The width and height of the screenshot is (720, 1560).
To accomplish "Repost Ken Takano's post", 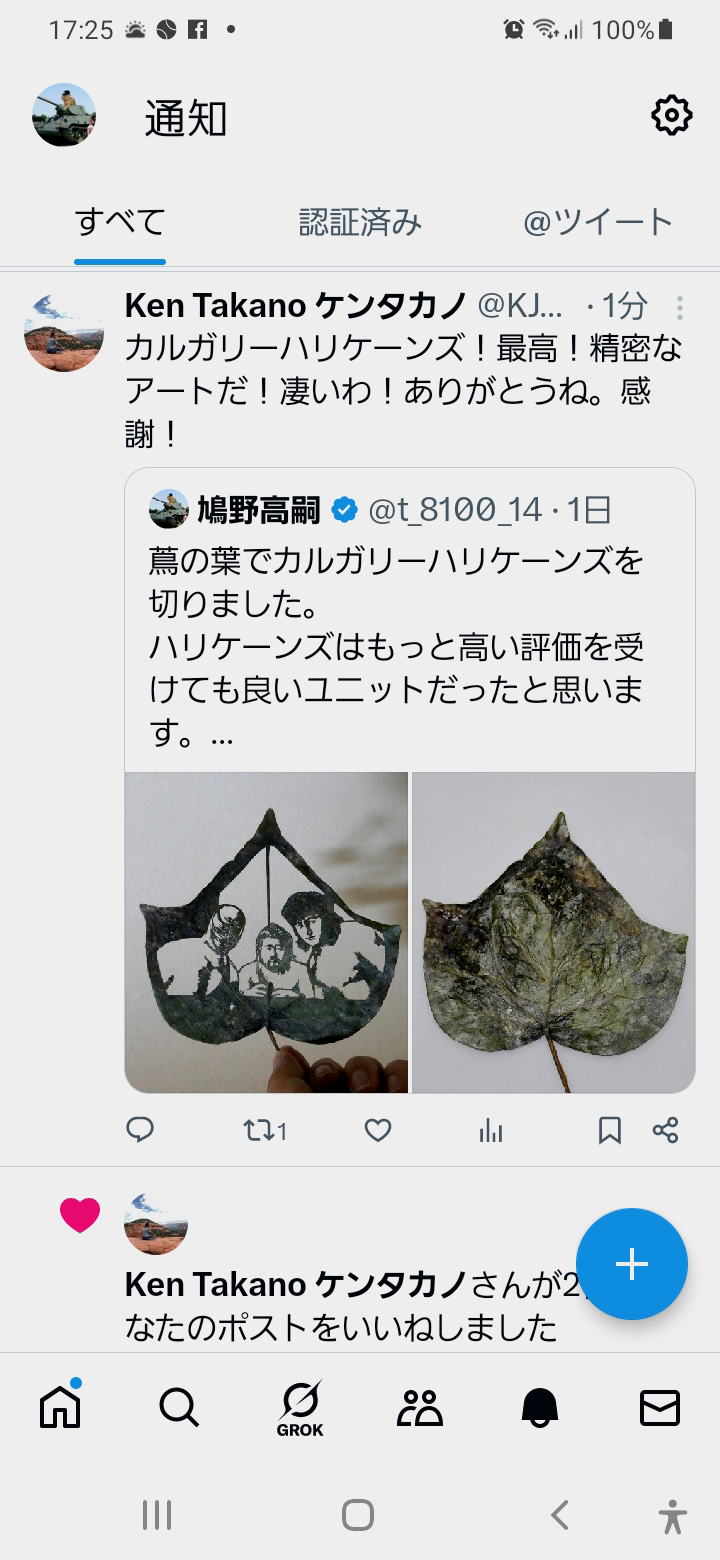I will [x=264, y=1130].
